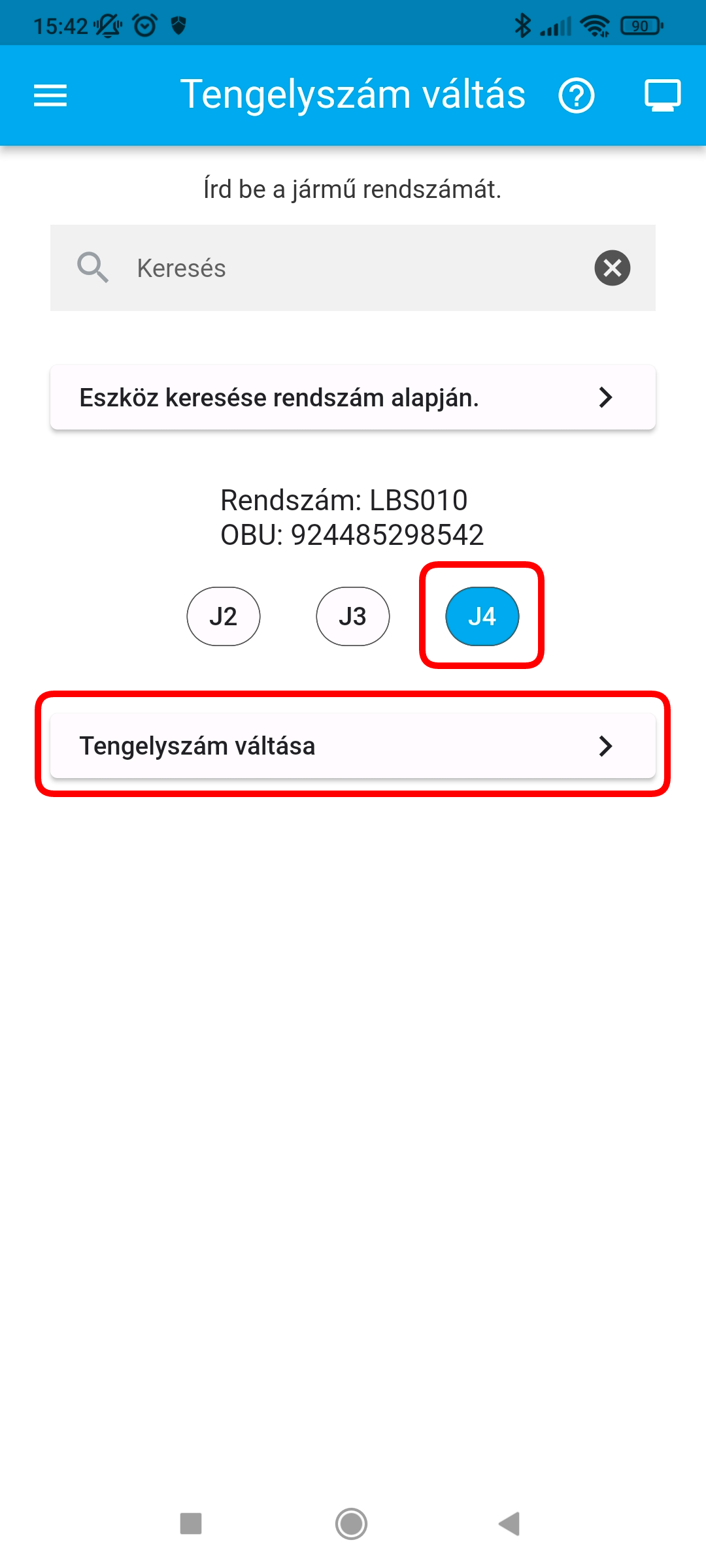
Task: Select the J2 axle category
Action: (224, 616)
